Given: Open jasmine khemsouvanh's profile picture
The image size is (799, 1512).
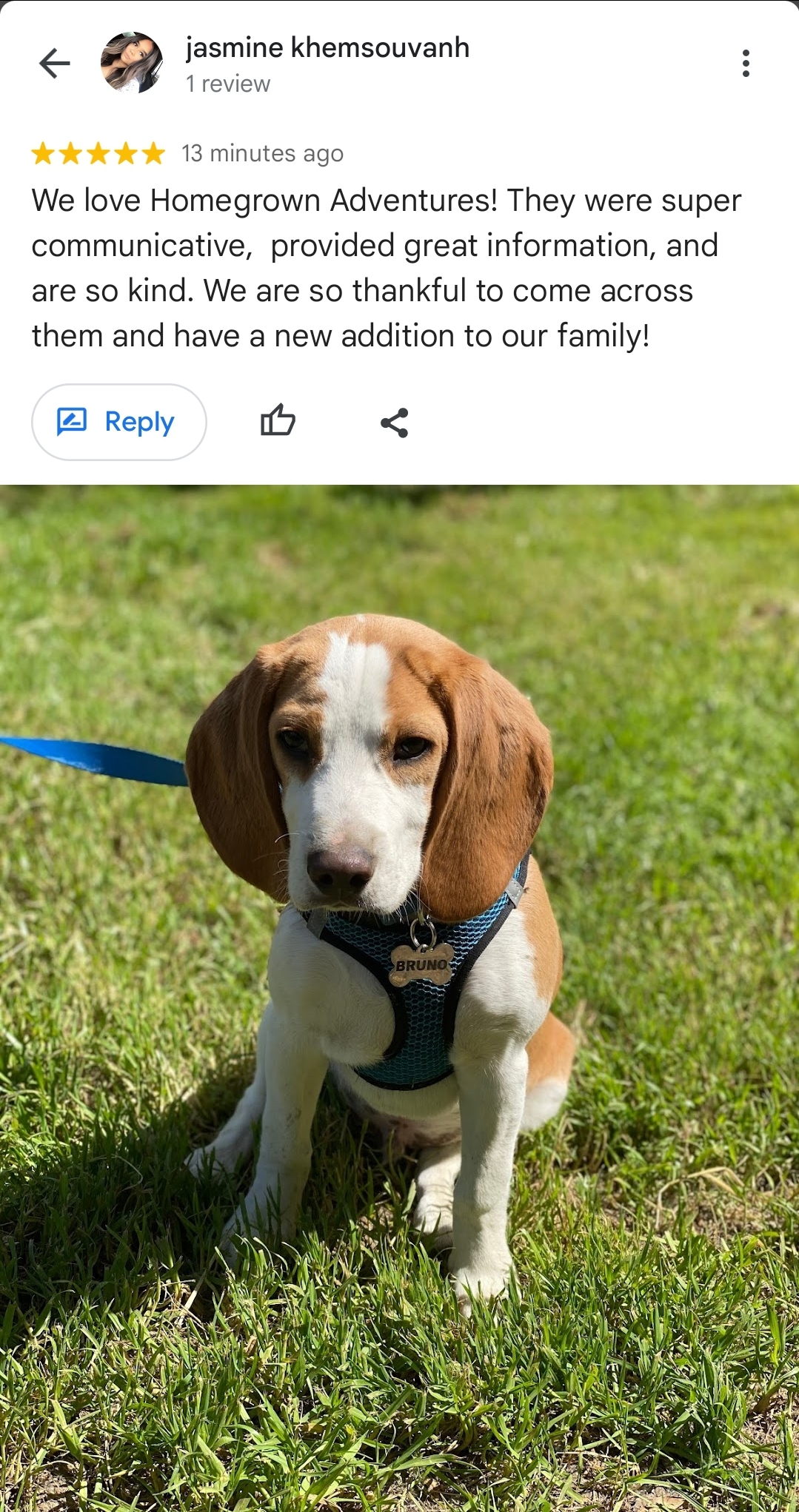Looking at the screenshot, I should (132, 63).
